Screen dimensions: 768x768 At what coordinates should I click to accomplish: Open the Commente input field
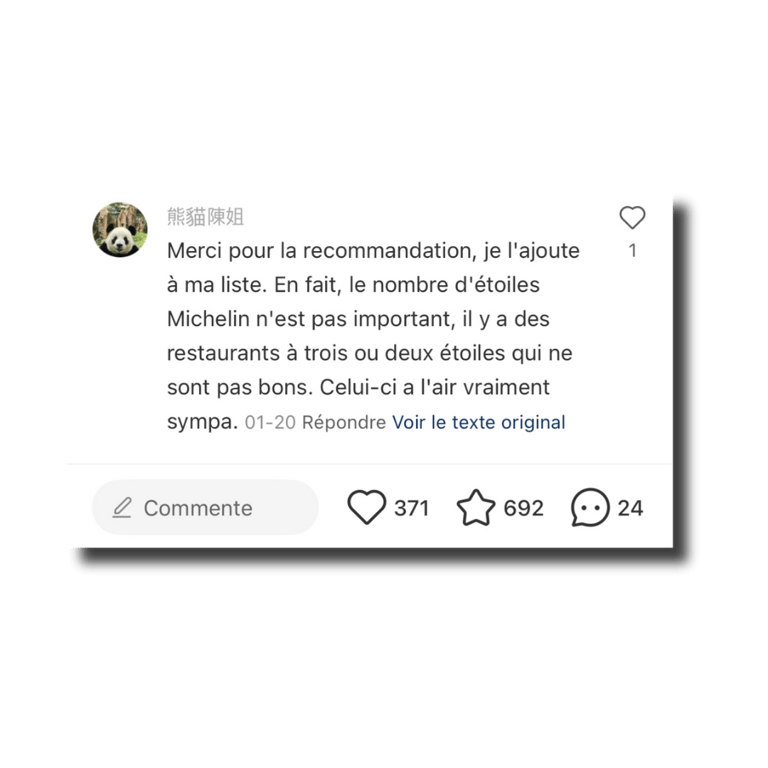[205, 508]
